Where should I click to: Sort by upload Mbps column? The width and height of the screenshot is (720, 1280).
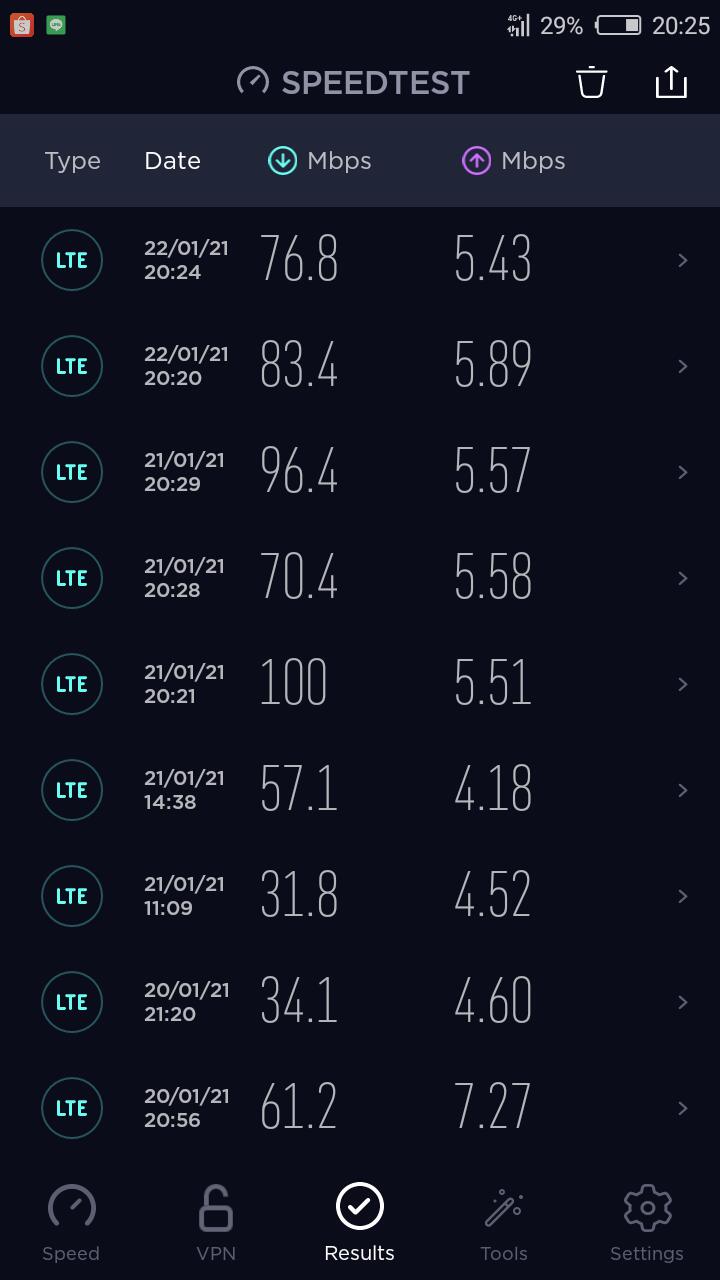coord(513,161)
